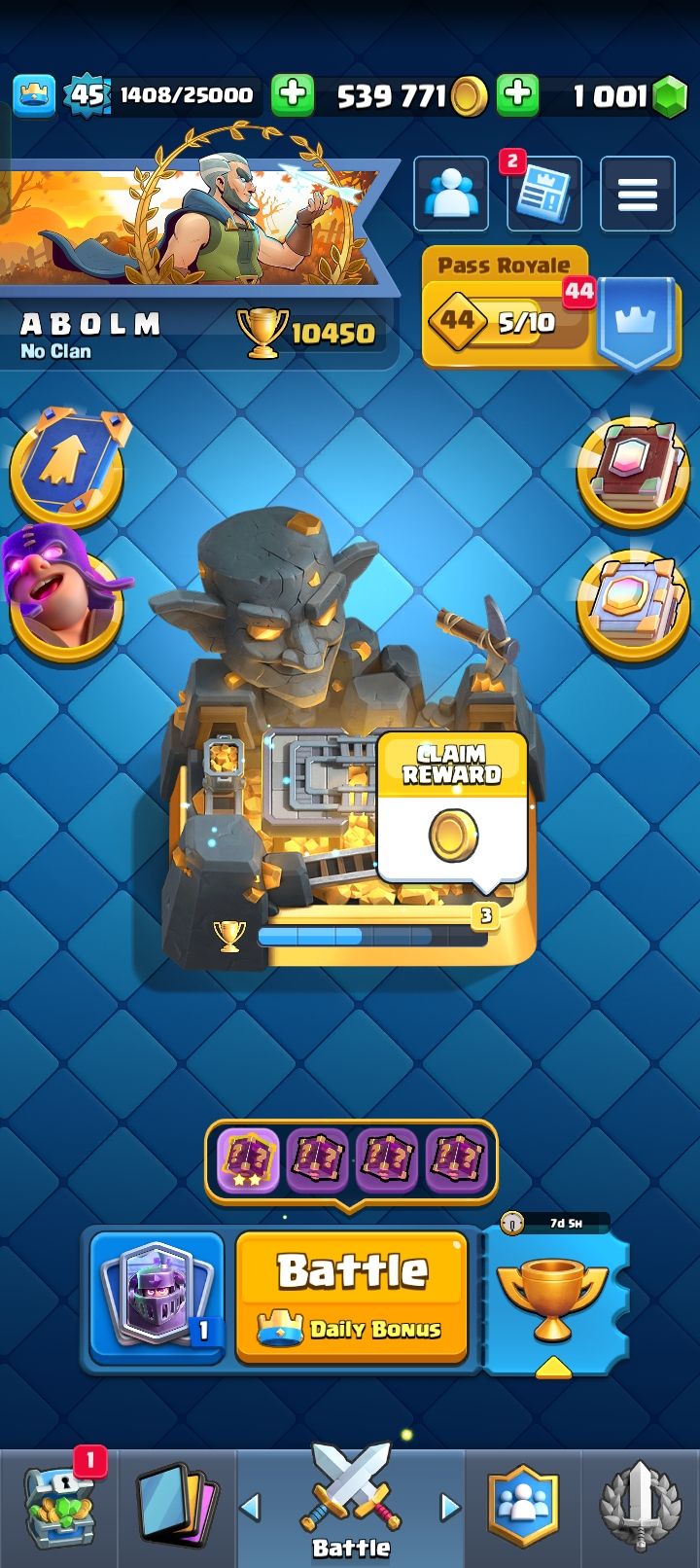Open the sword emblem events tab
Viewport: 700px width, 1568px height.
coord(639,1508)
